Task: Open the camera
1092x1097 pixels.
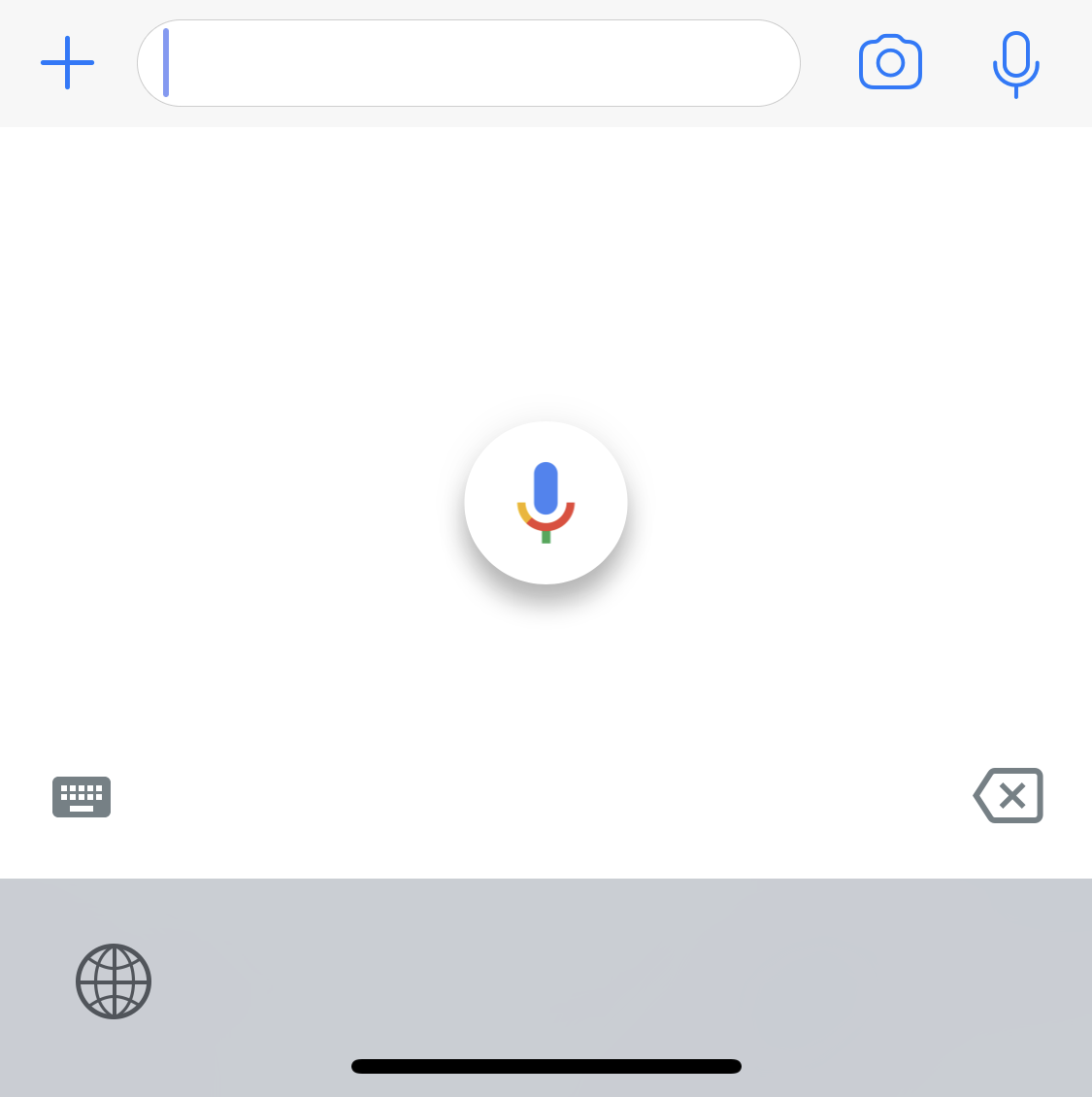Action: (x=890, y=63)
